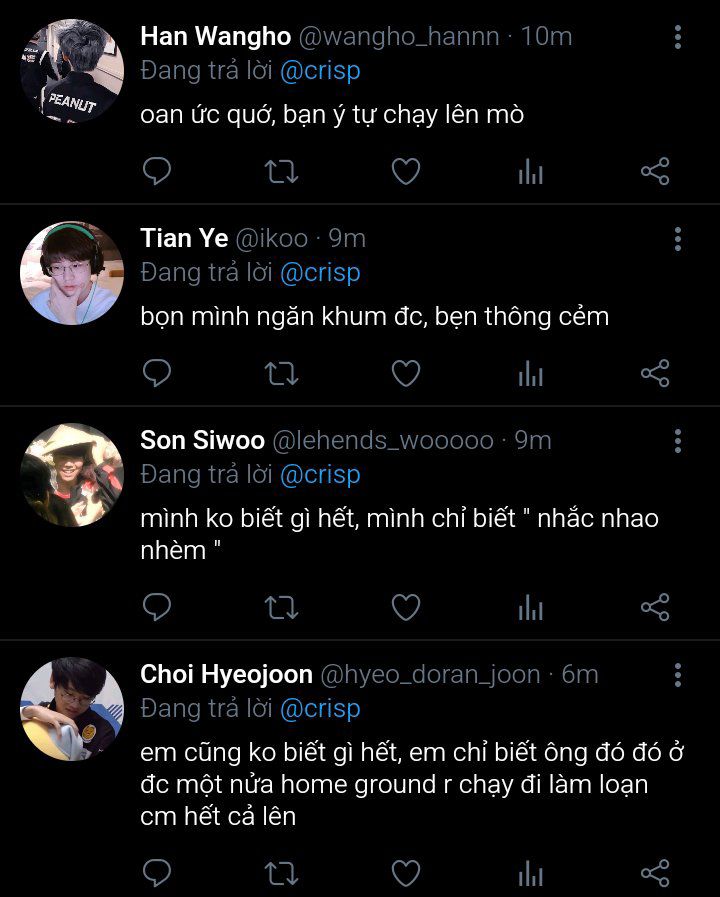Image resolution: width=720 pixels, height=897 pixels.
Task: Retweet Choi Hyeojoon's reply
Action: (x=281, y=872)
